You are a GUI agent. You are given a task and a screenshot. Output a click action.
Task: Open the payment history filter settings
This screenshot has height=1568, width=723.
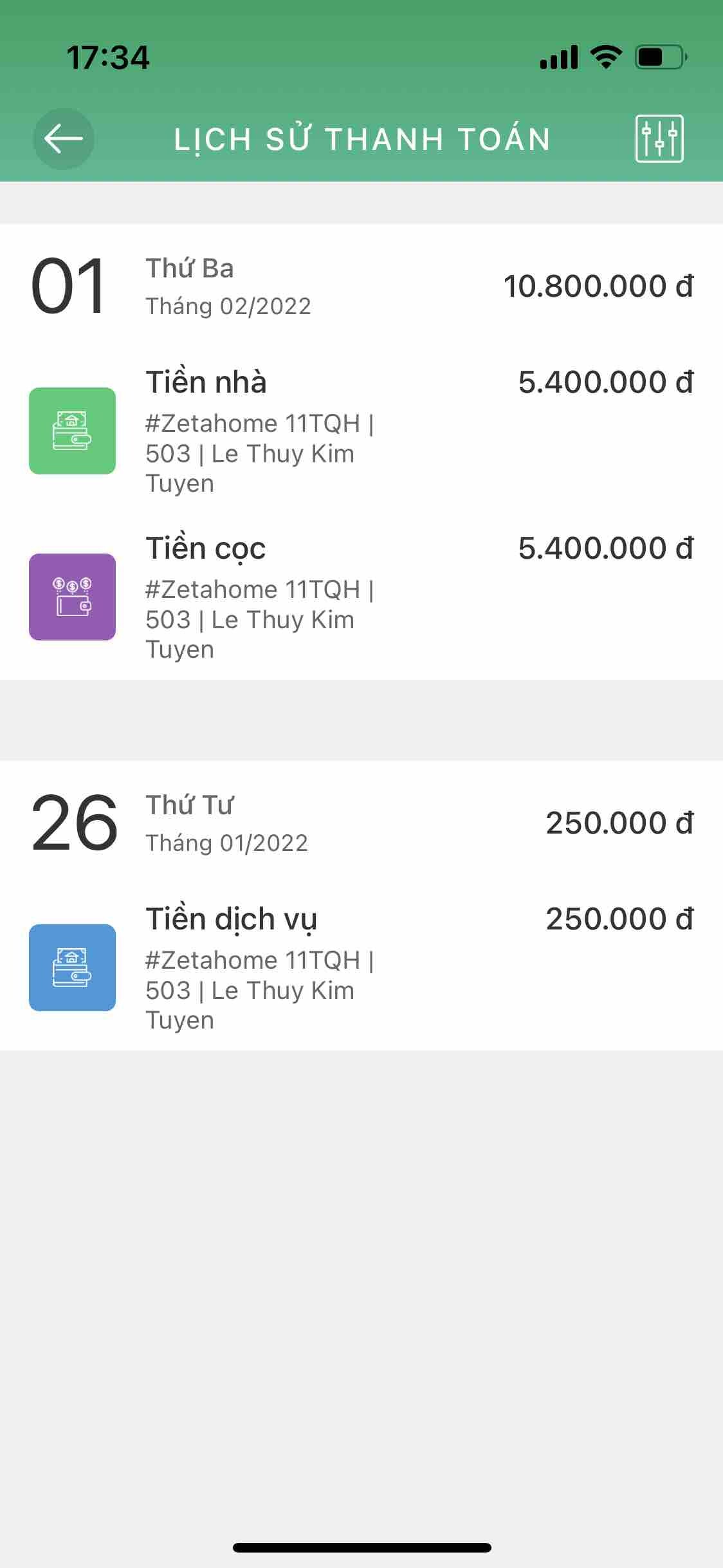pyautogui.click(x=659, y=139)
